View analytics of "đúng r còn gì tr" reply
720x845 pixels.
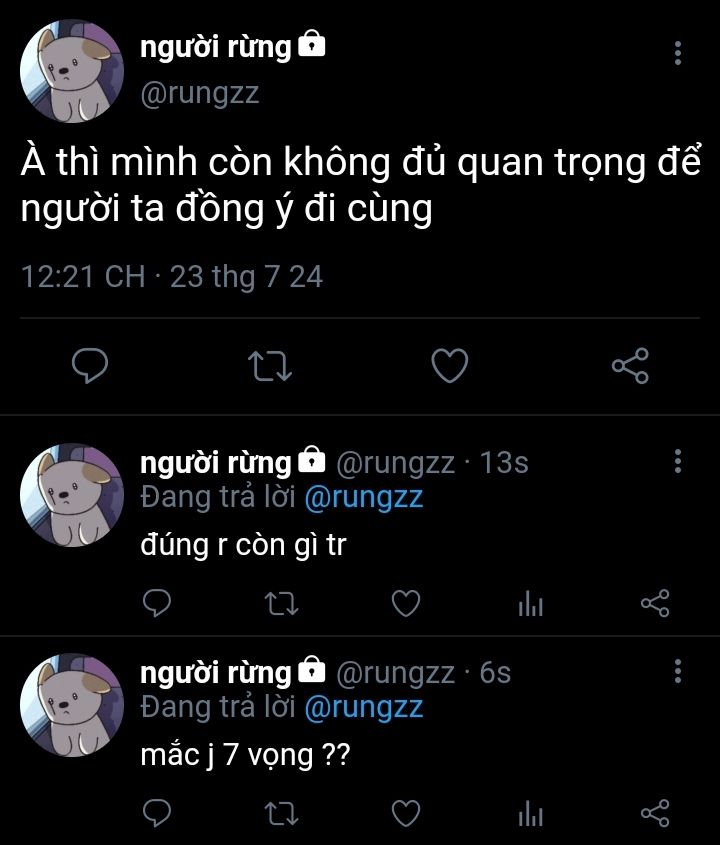[530, 604]
